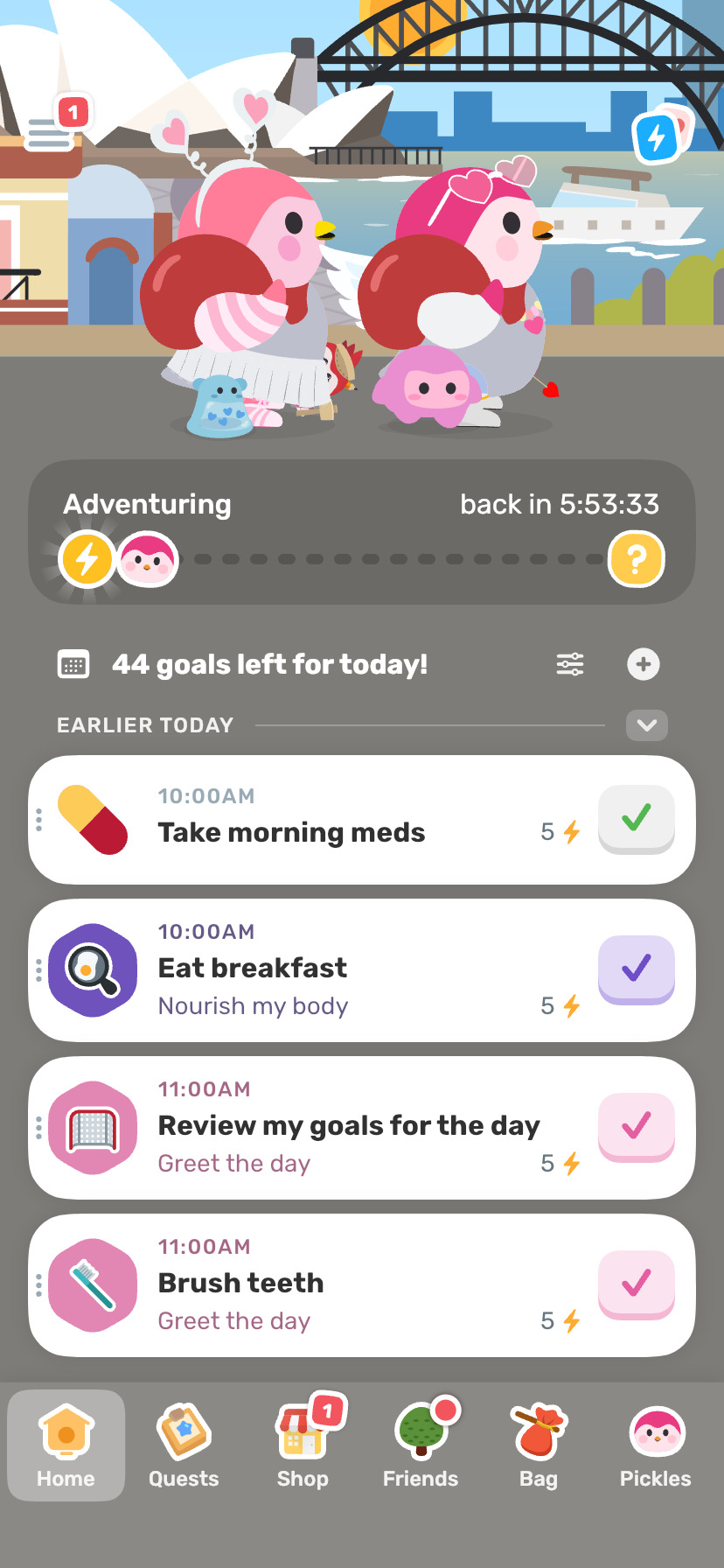Switch to the Quests tab
Image resolution: width=724 pixels, height=1568 pixels.
point(184,1445)
